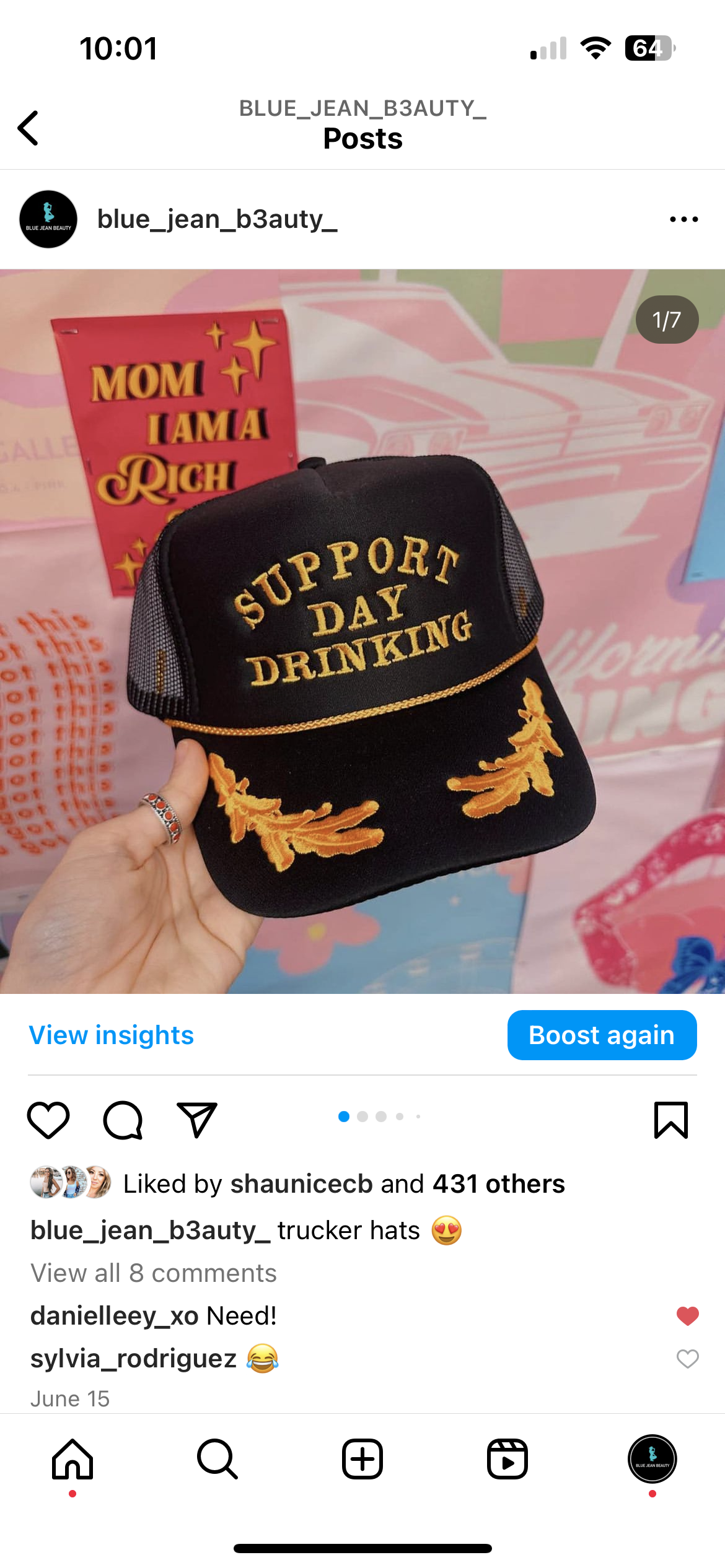View insights for this post

click(x=112, y=1035)
